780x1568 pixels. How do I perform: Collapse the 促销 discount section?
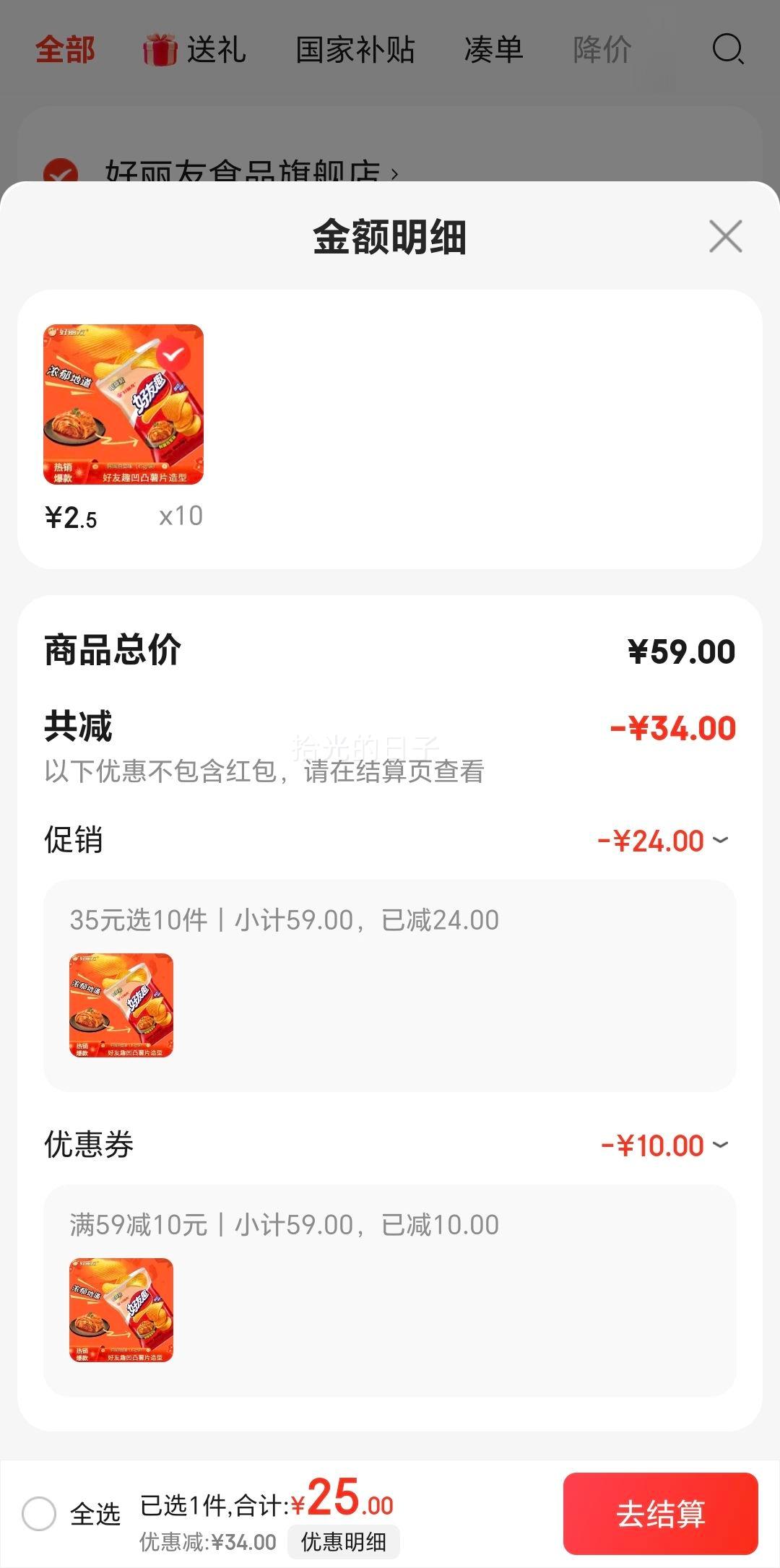(x=718, y=840)
